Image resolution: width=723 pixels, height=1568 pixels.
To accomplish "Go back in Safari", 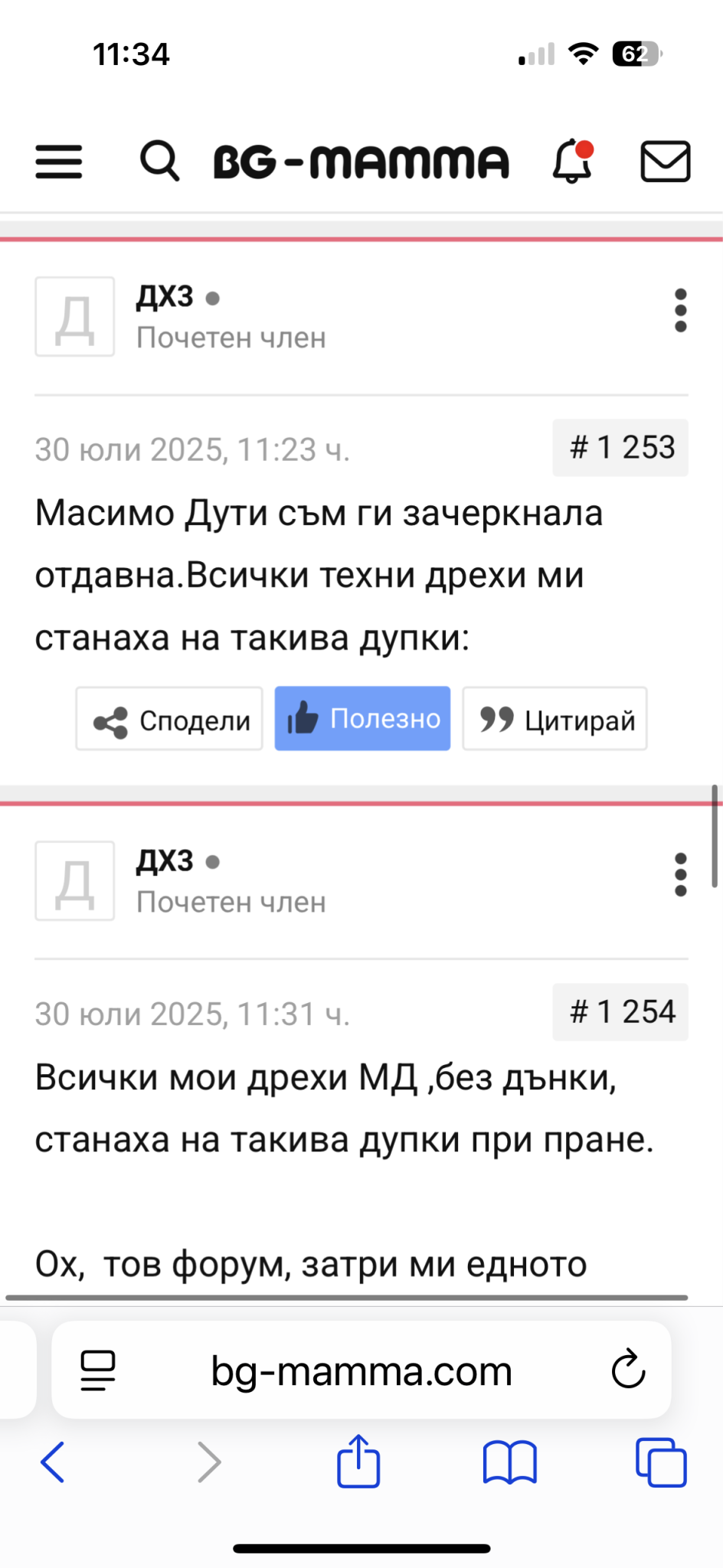I will coord(52,1462).
